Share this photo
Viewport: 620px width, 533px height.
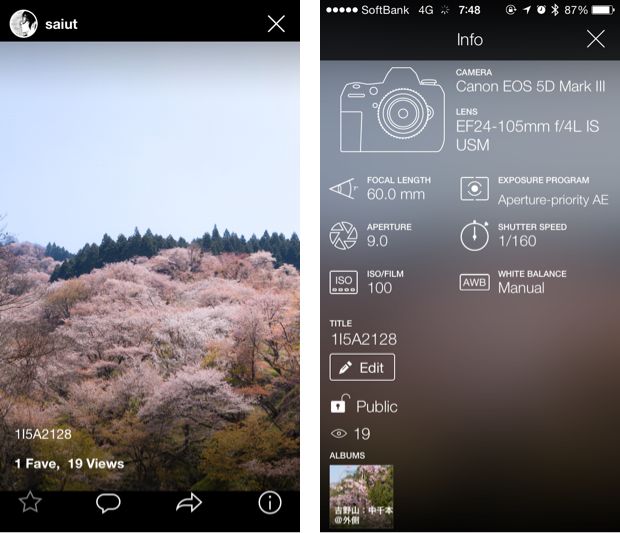coord(189,502)
